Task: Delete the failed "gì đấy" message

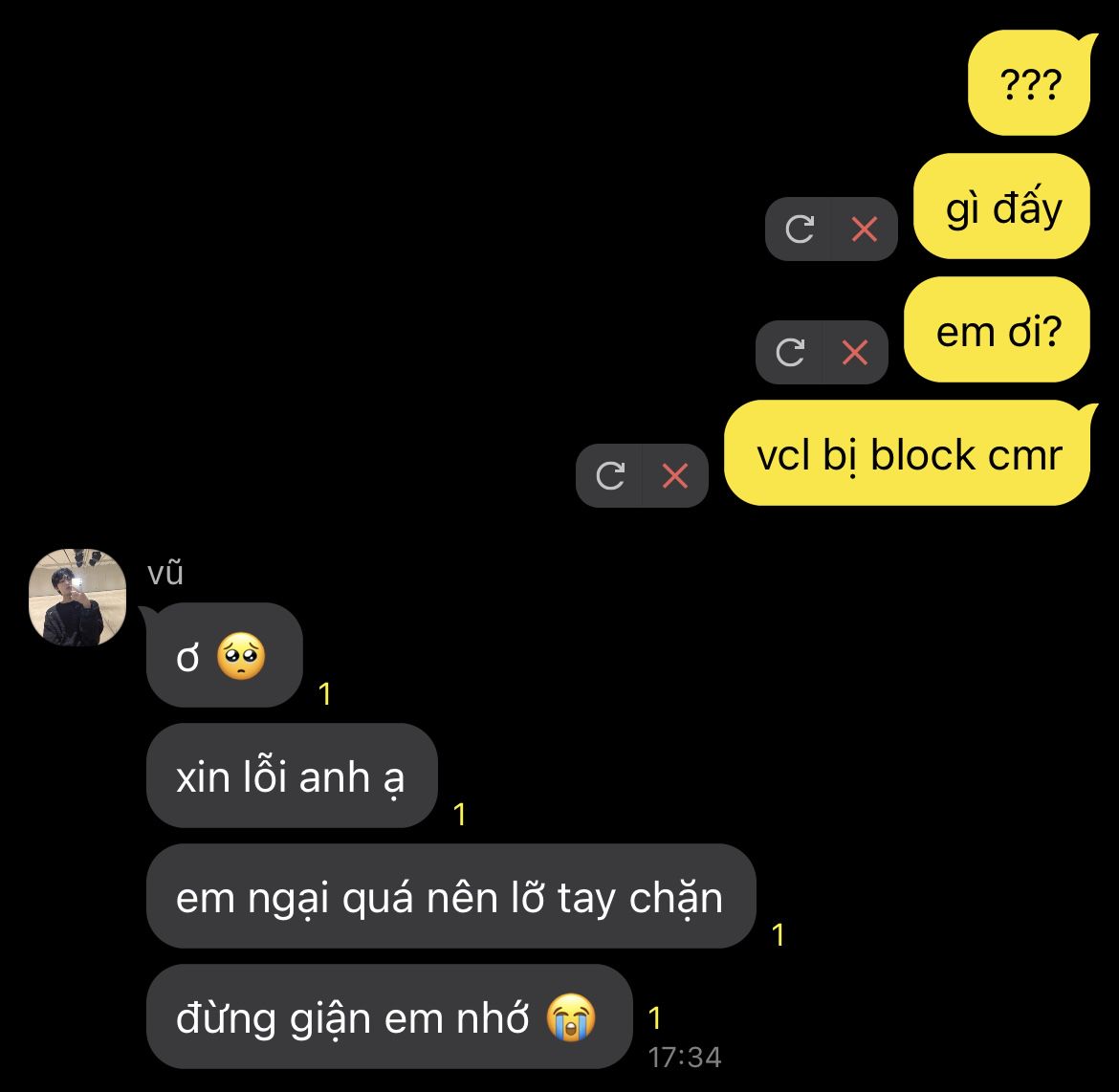Action: pyautogui.click(x=865, y=229)
